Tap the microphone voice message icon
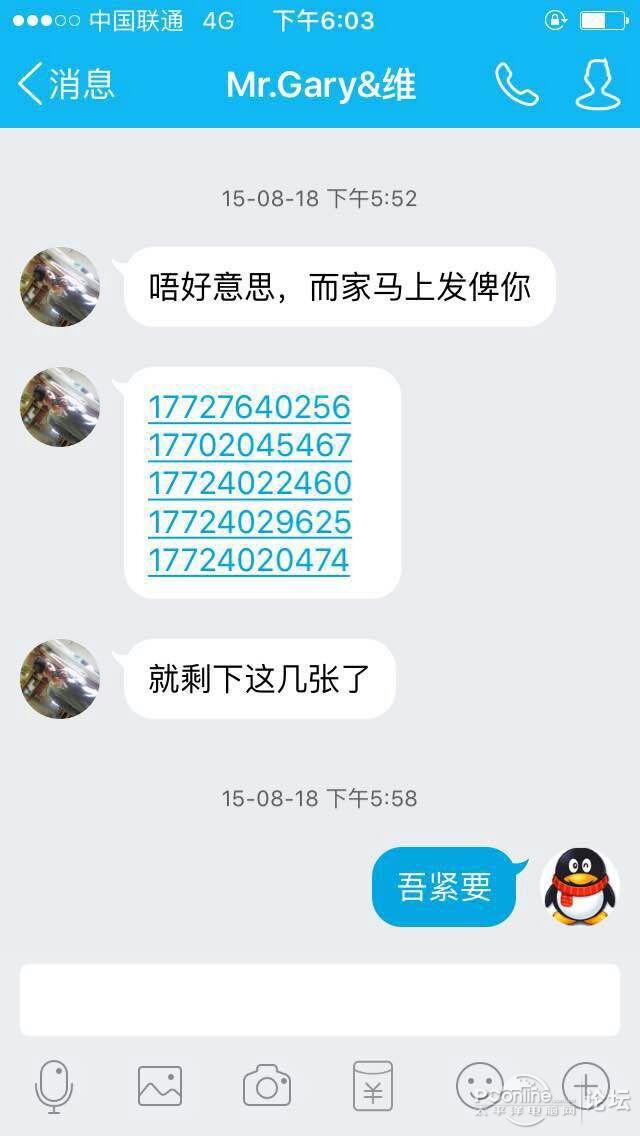Viewport: 640px width, 1136px height. [54, 1086]
